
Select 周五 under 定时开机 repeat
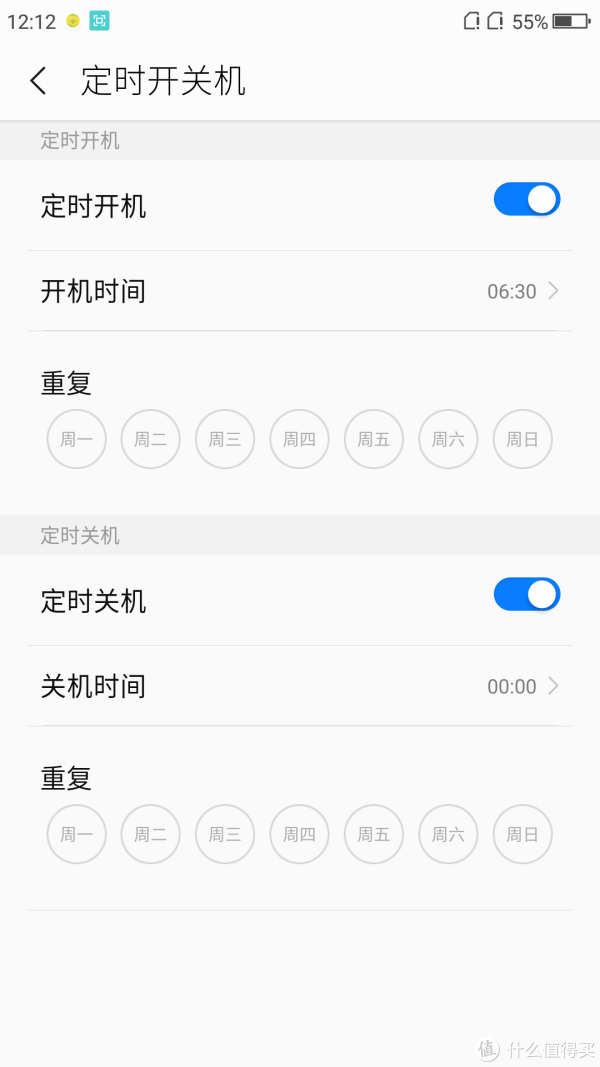coord(373,439)
